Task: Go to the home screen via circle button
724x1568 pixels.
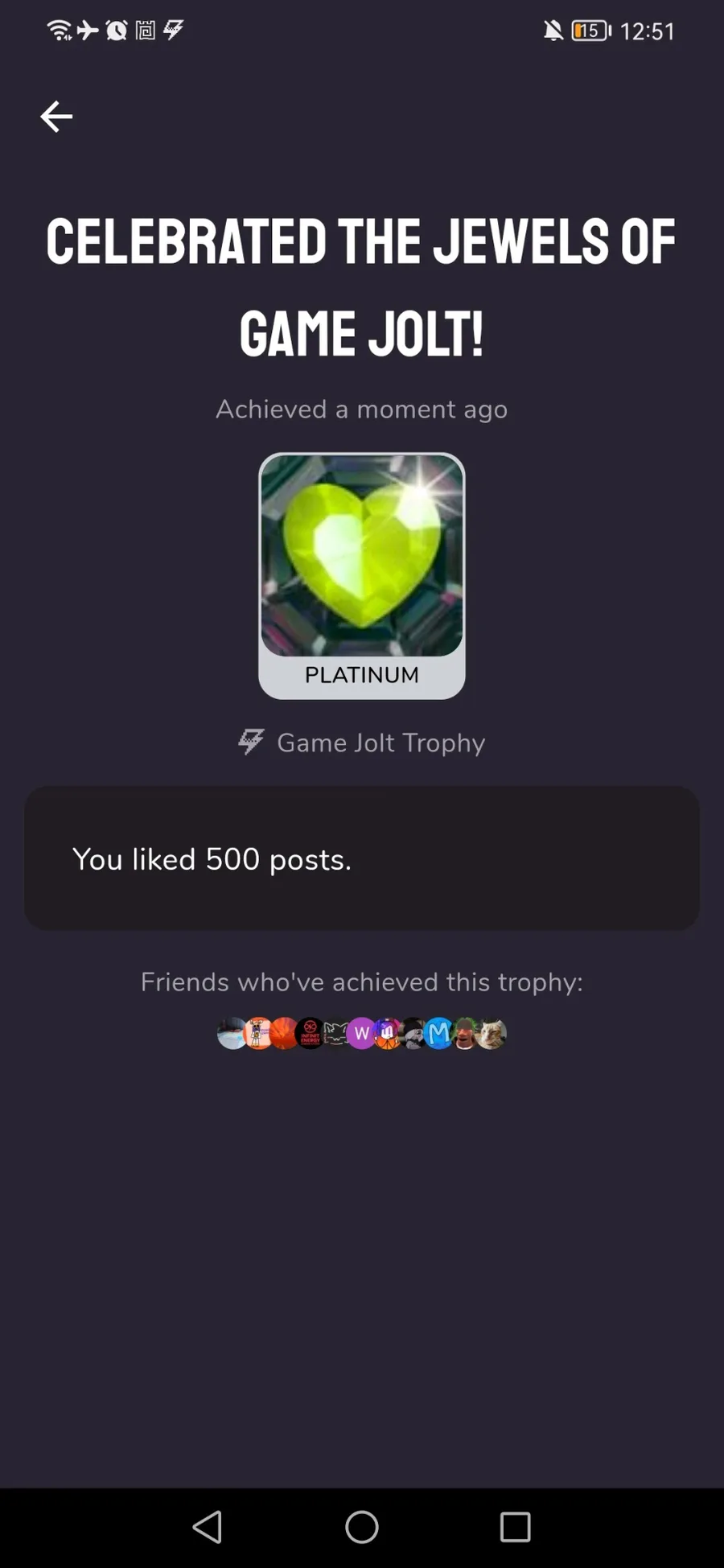Action: tap(362, 1526)
